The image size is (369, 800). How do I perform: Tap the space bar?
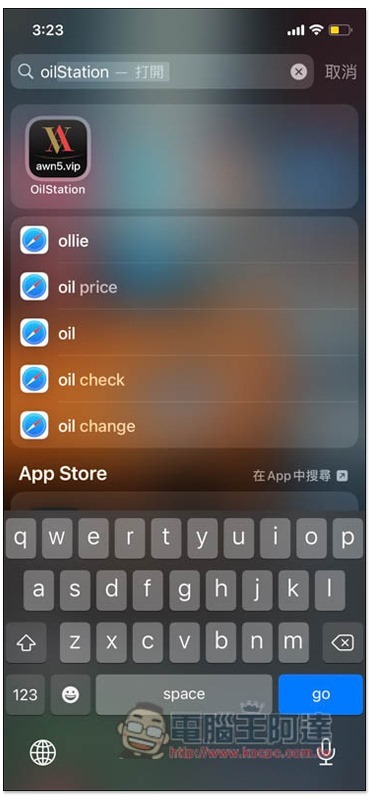(x=184, y=694)
